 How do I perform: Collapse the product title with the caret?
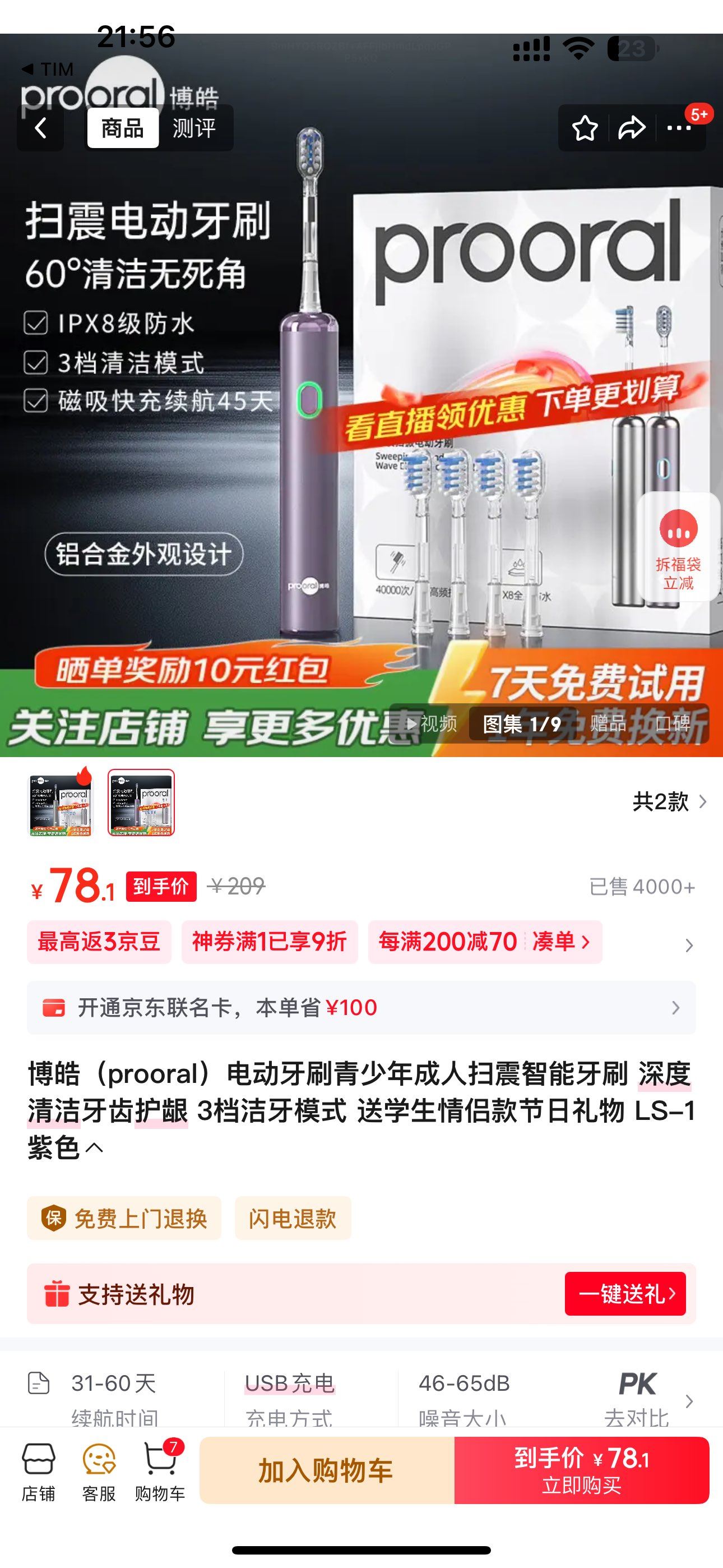point(94,1148)
